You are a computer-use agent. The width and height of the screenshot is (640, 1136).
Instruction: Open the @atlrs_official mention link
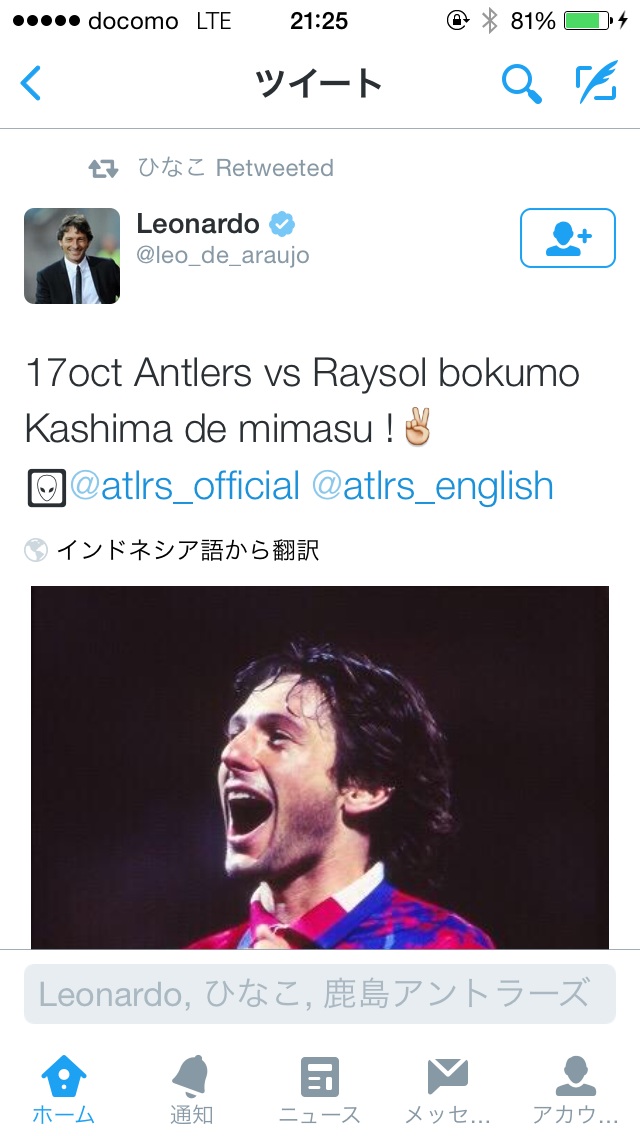point(185,487)
